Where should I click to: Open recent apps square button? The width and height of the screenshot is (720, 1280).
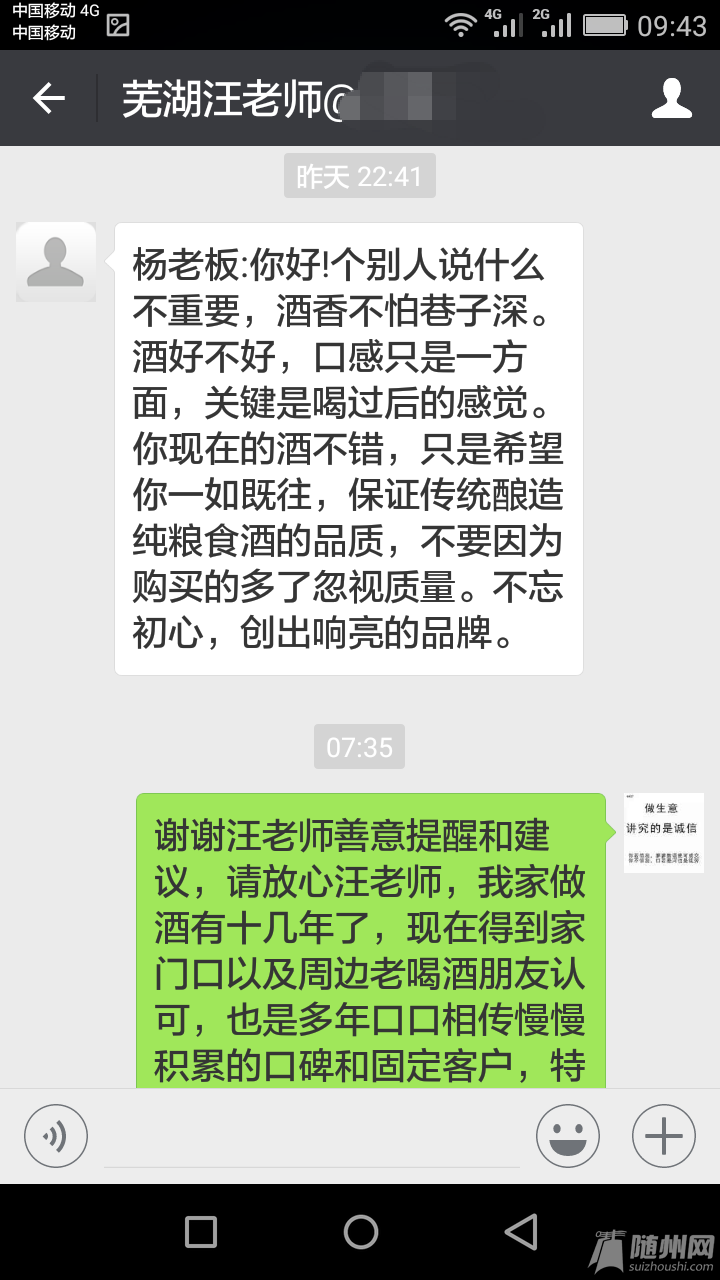pos(201,1232)
